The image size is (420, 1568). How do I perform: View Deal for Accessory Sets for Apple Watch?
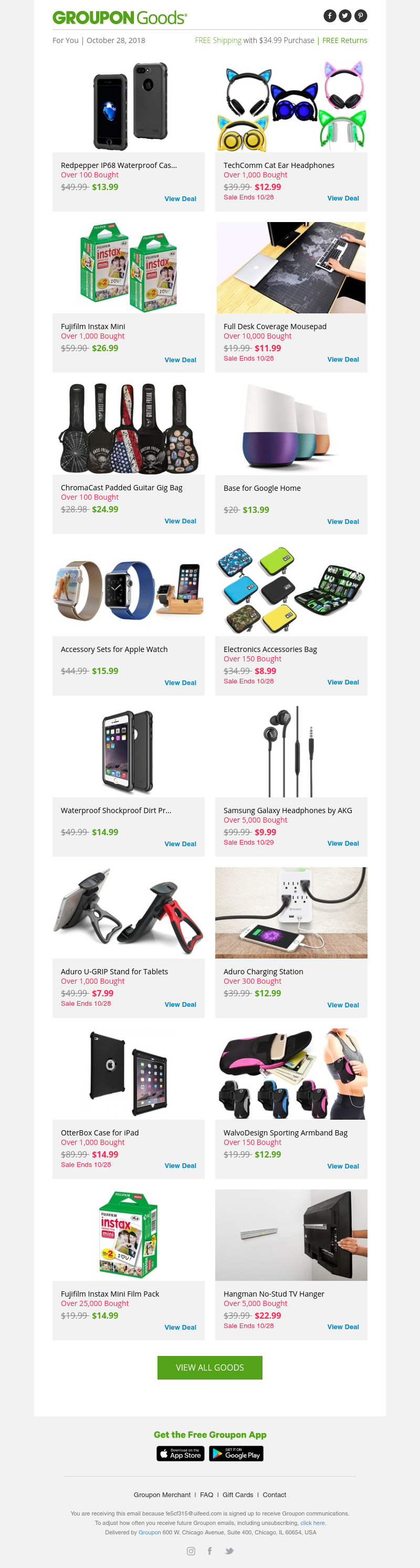point(180,683)
